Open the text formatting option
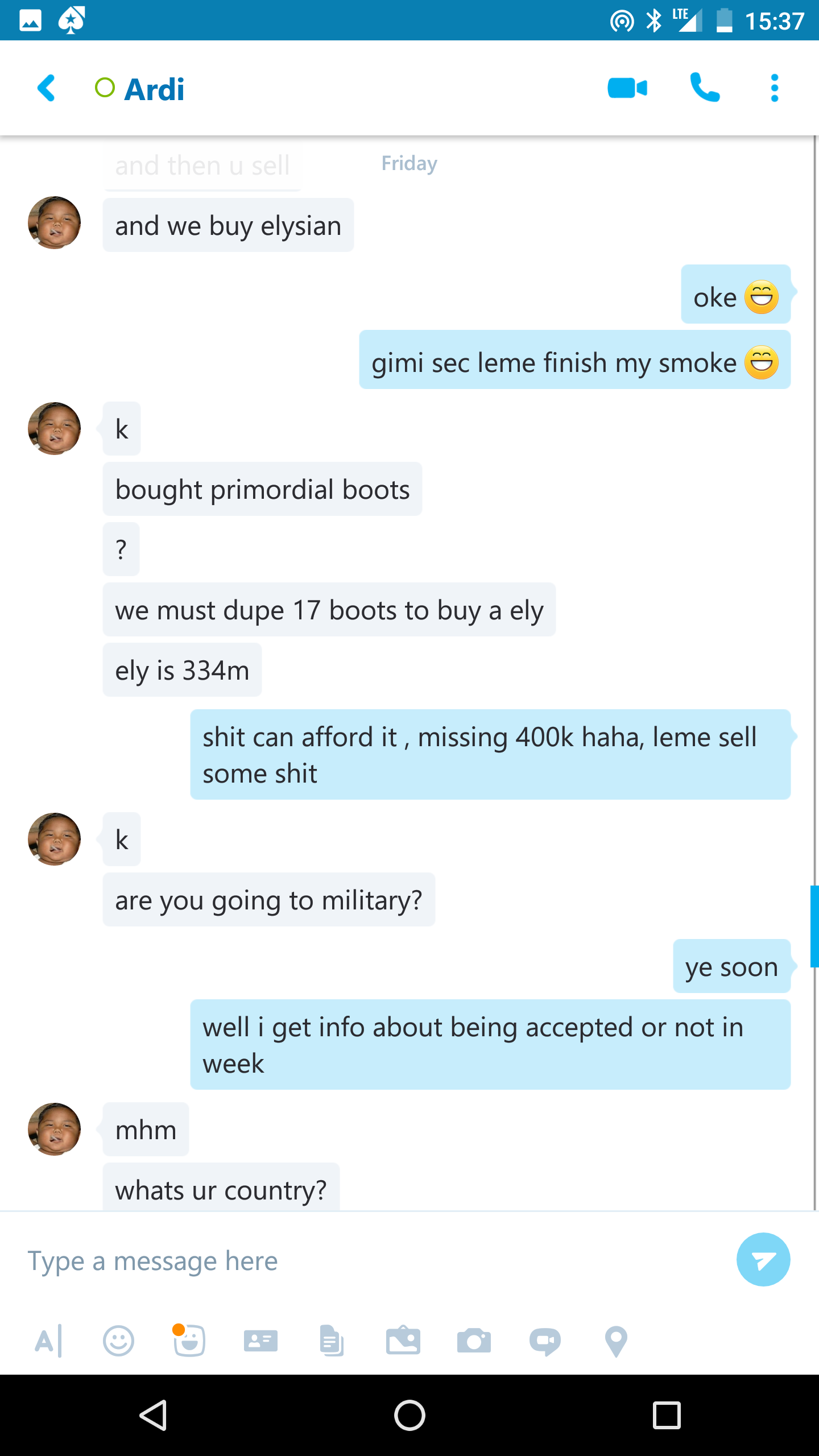Image resolution: width=819 pixels, height=1456 pixels. click(x=48, y=1342)
